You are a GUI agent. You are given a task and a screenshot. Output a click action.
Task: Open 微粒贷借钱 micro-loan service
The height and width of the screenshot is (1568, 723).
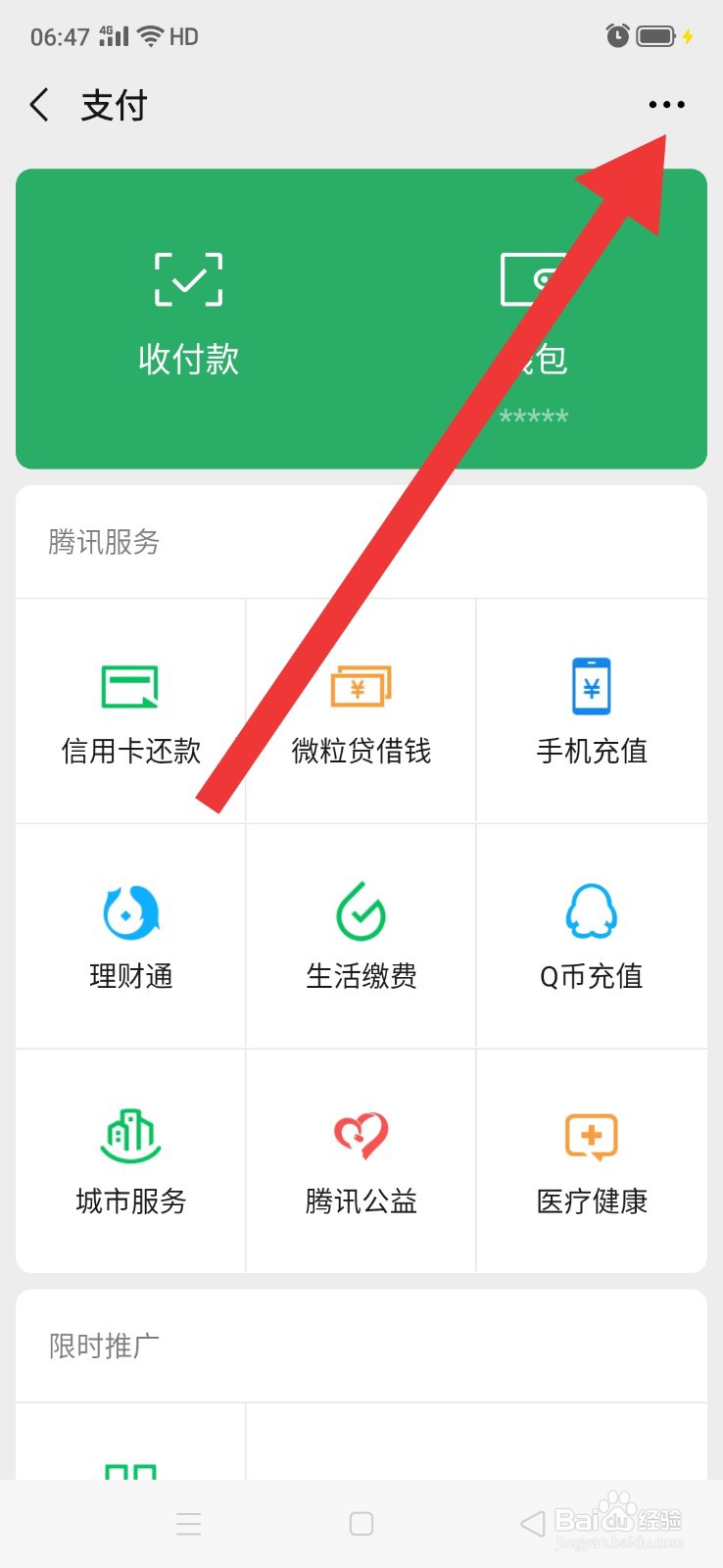(x=360, y=710)
